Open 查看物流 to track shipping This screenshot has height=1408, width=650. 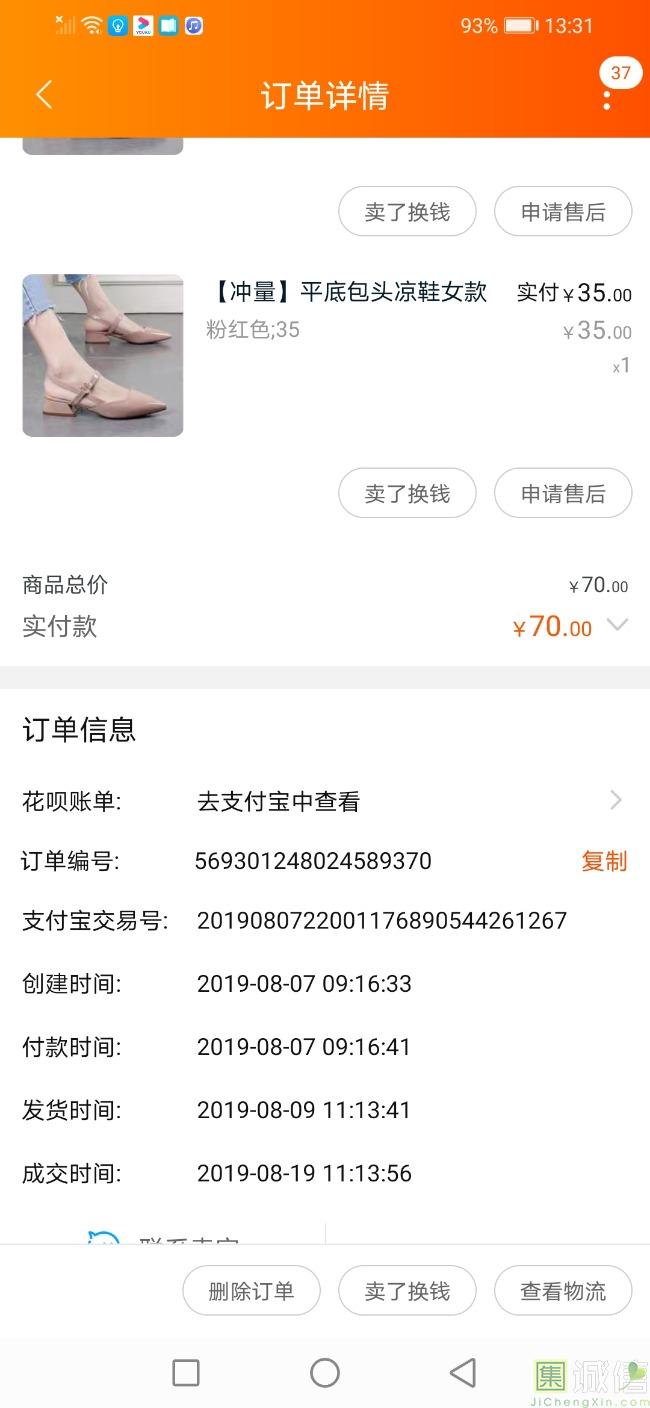pos(563,1290)
